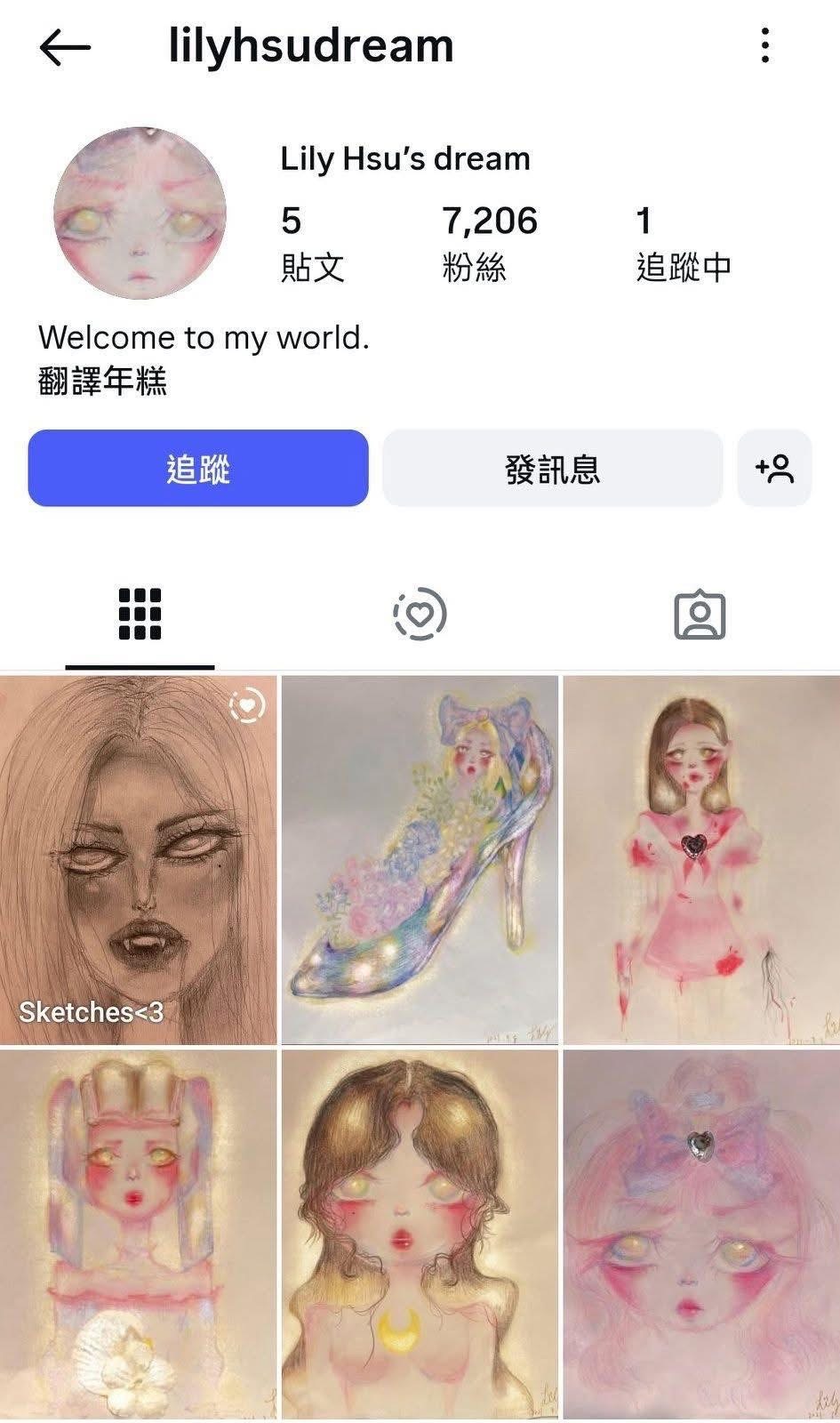840x1423 pixels.
Task: Open the drawing with white flower post
Action: point(139,1235)
